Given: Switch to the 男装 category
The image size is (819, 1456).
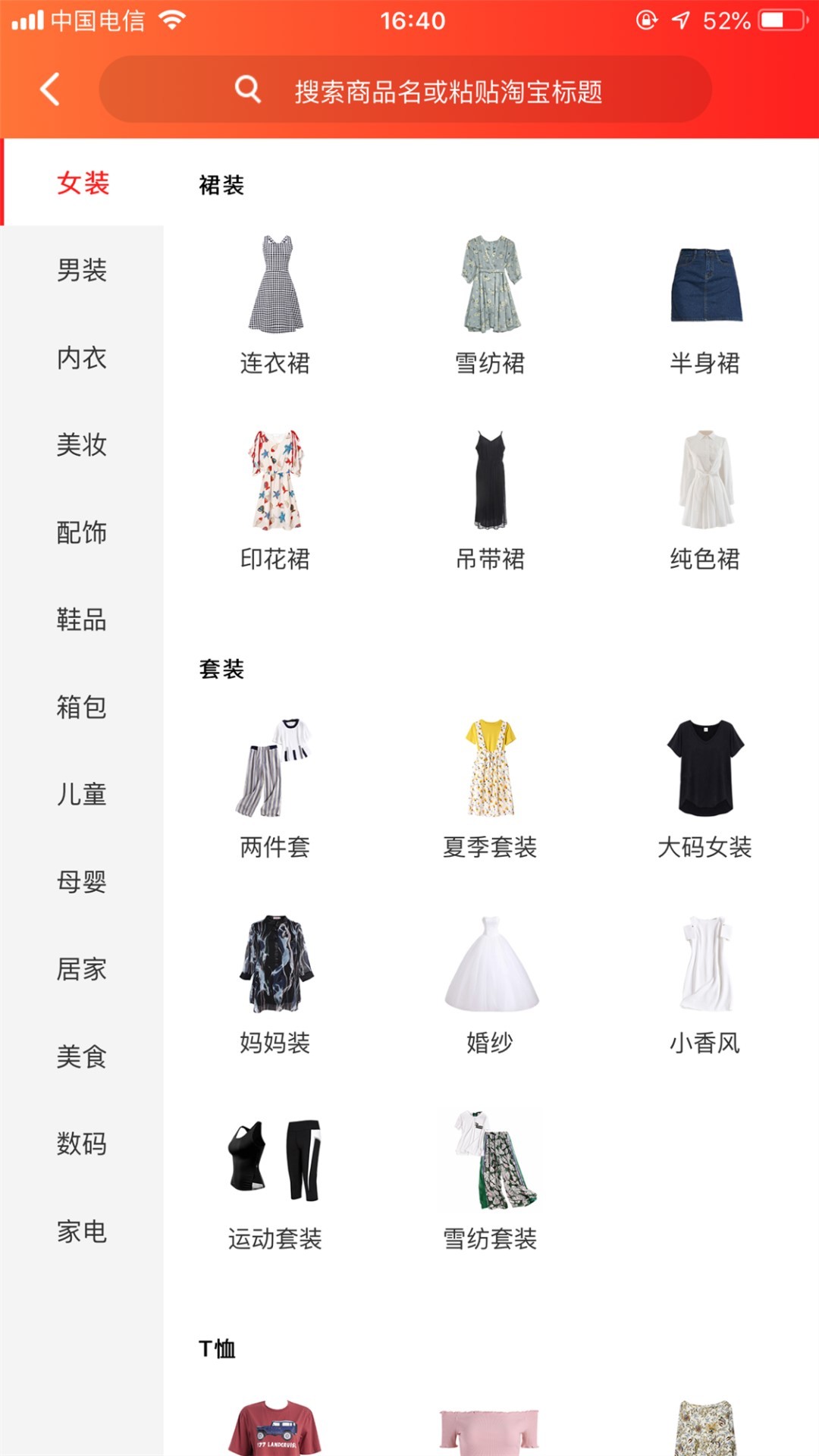Looking at the screenshot, I should click(82, 270).
